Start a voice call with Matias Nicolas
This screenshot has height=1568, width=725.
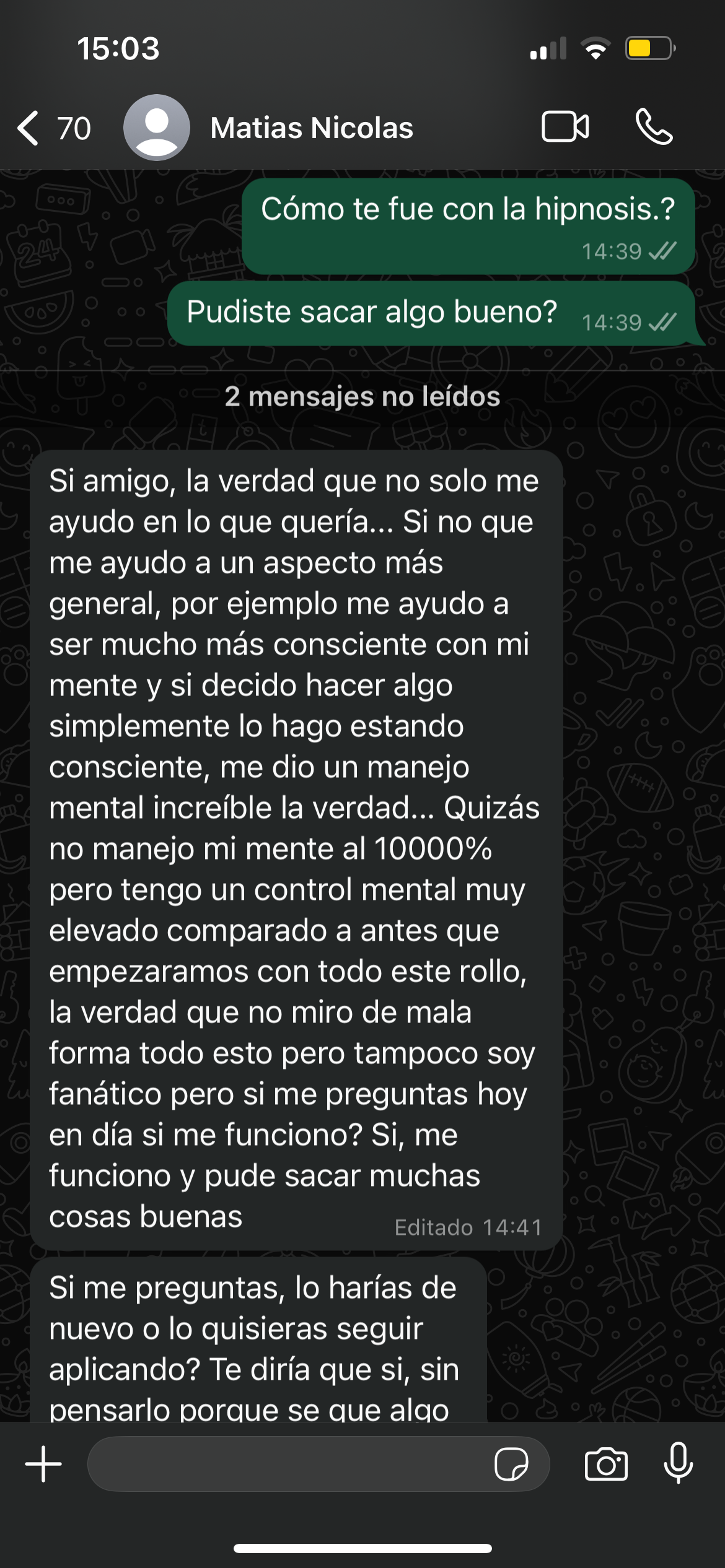pos(654,127)
